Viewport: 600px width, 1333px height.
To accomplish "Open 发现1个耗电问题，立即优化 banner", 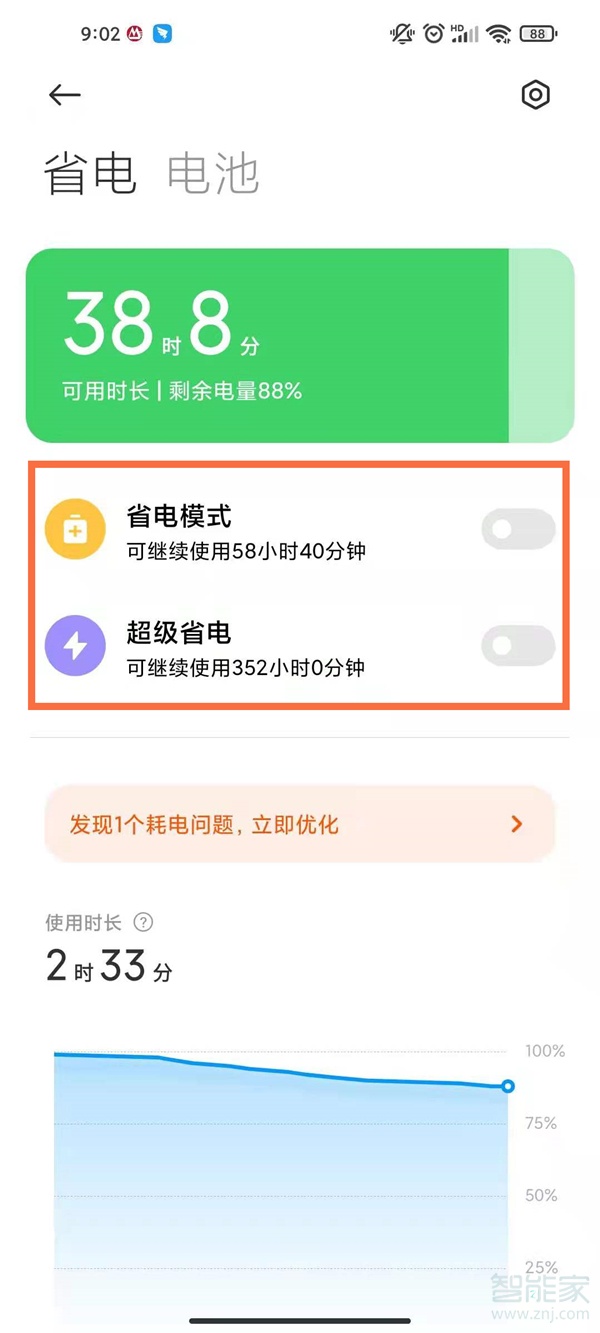I will coord(299,824).
